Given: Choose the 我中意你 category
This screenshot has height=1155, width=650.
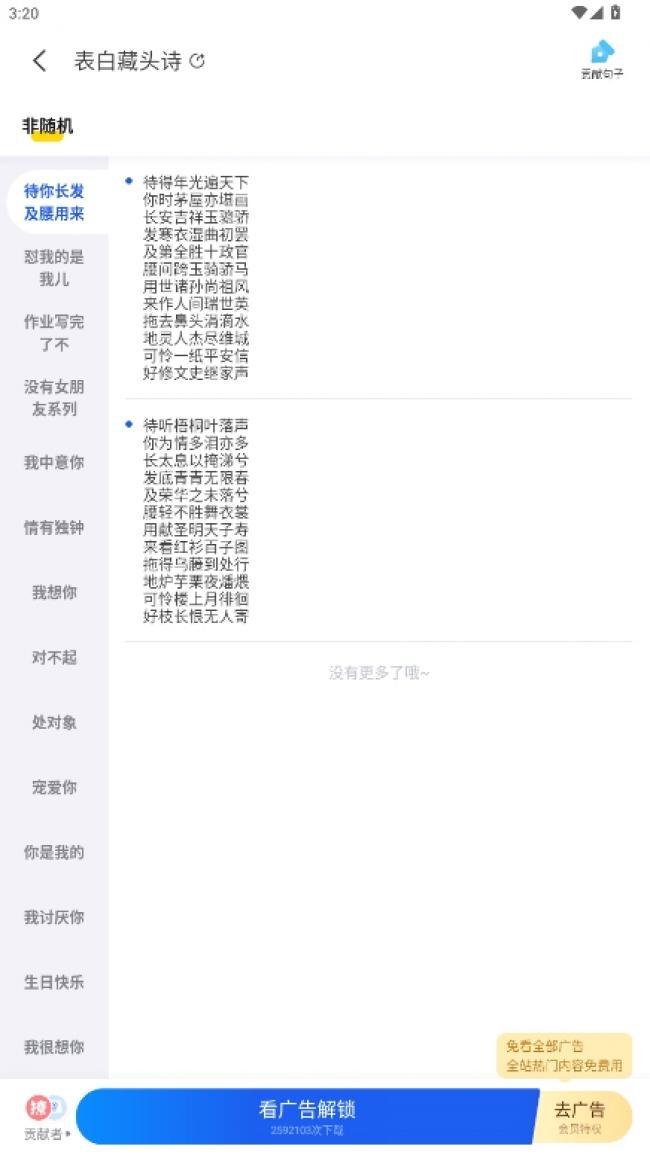Looking at the screenshot, I should [x=54, y=463].
